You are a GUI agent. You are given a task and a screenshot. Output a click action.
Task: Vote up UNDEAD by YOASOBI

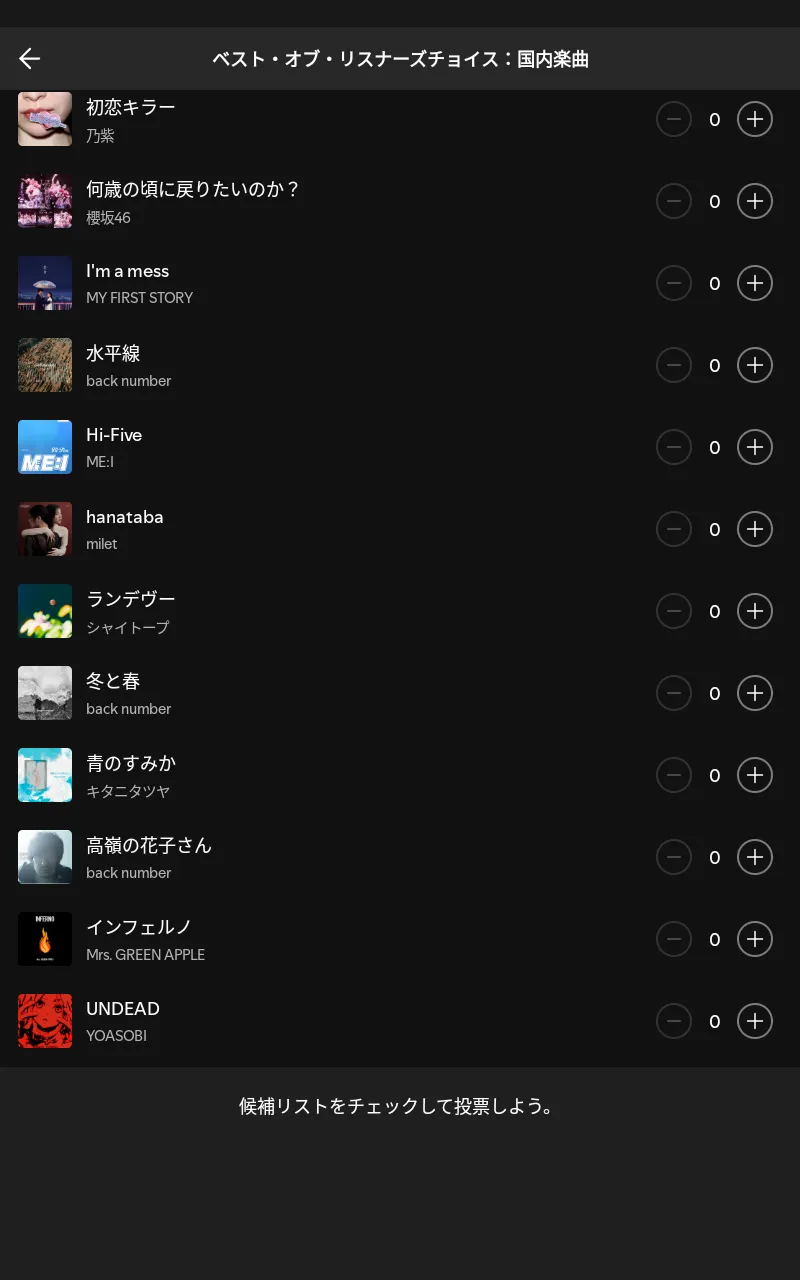(x=755, y=1022)
